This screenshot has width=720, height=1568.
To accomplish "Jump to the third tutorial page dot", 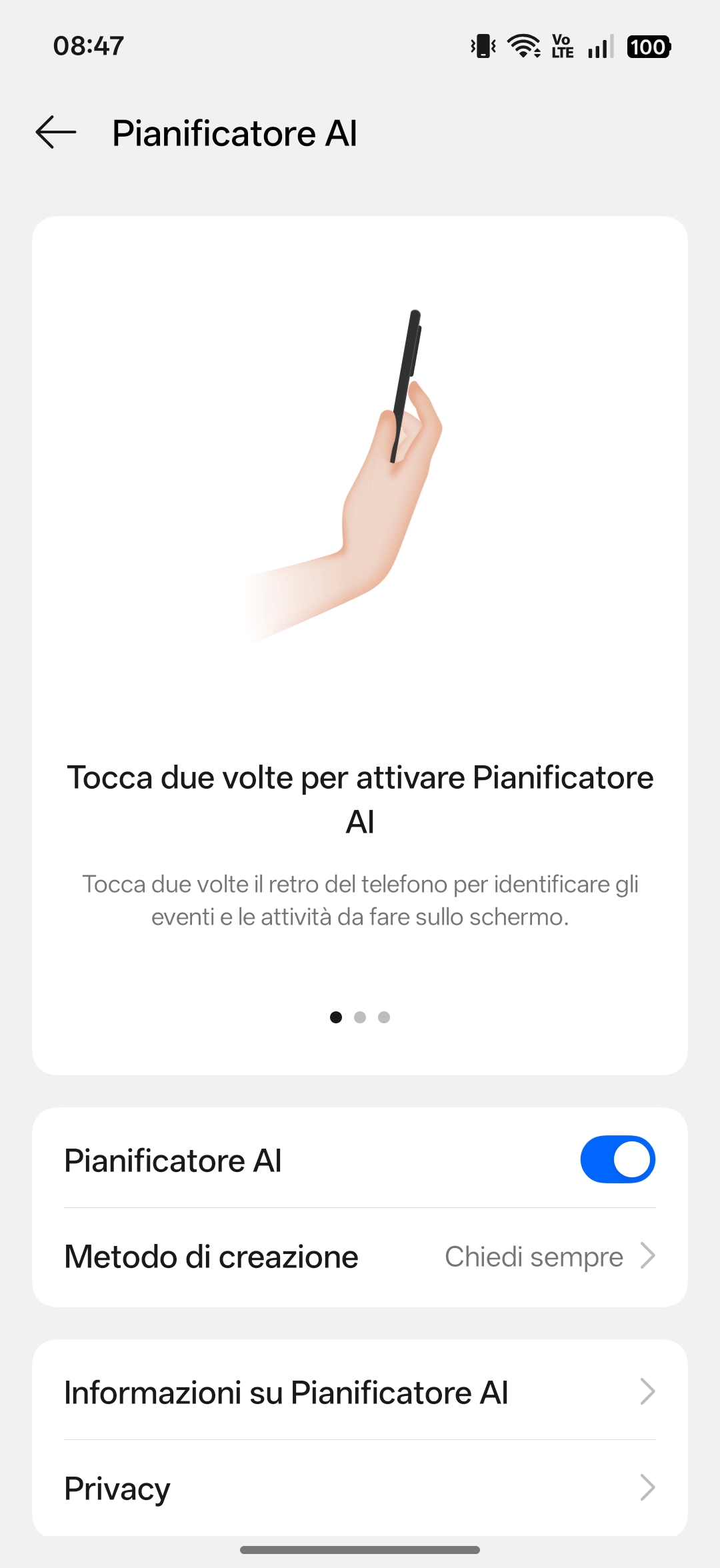I will click(384, 1017).
